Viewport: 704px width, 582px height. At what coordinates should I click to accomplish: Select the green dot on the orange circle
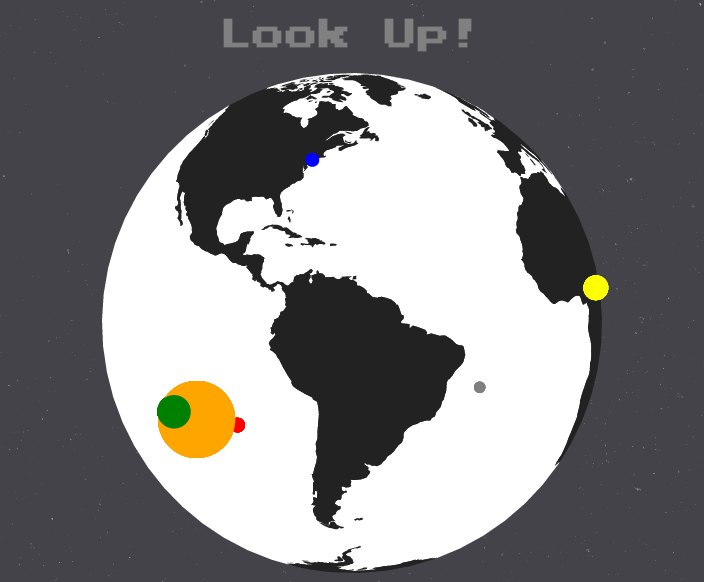tap(173, 411)
